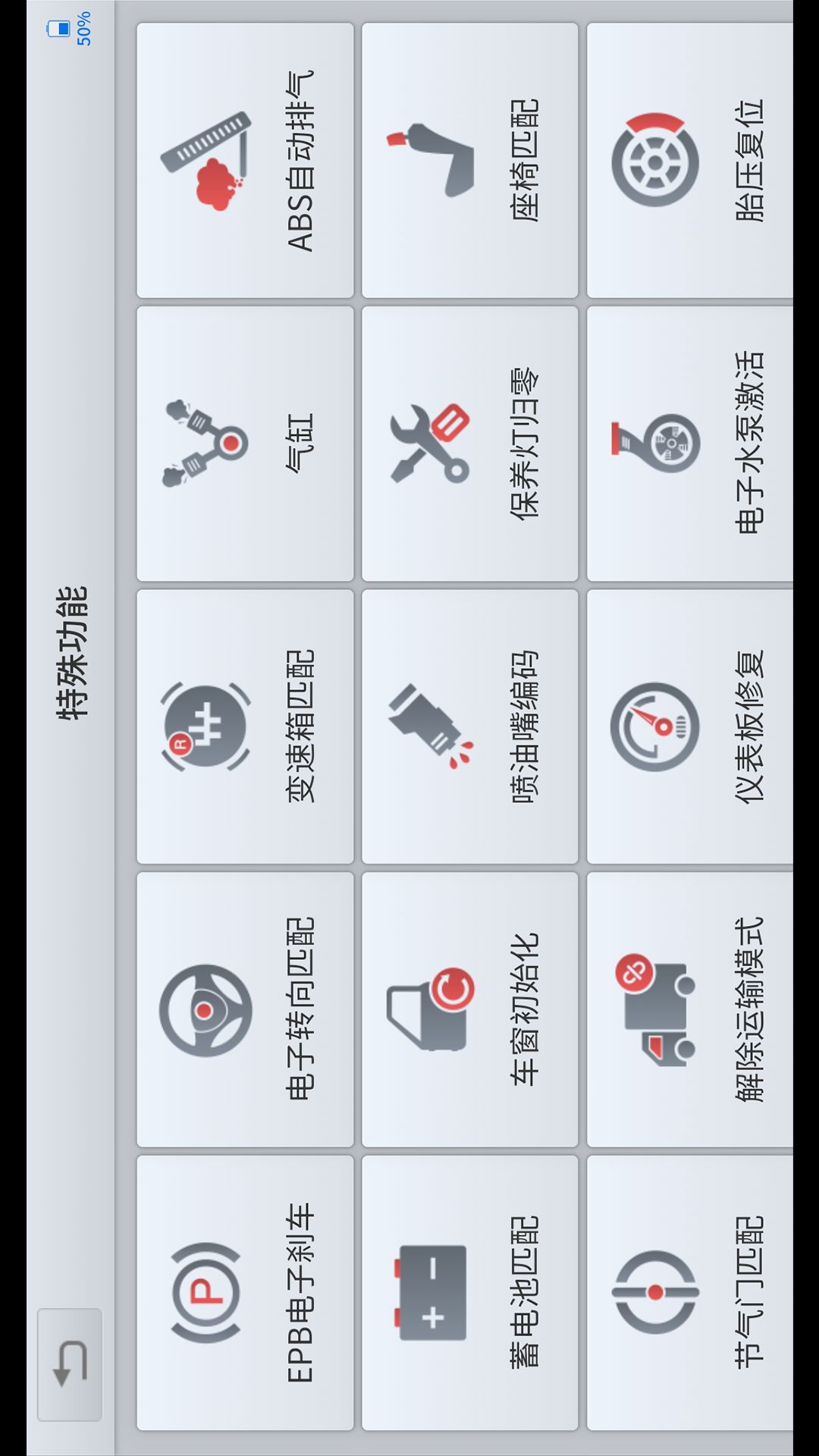Open 胎压复位 function

[690, 161]
